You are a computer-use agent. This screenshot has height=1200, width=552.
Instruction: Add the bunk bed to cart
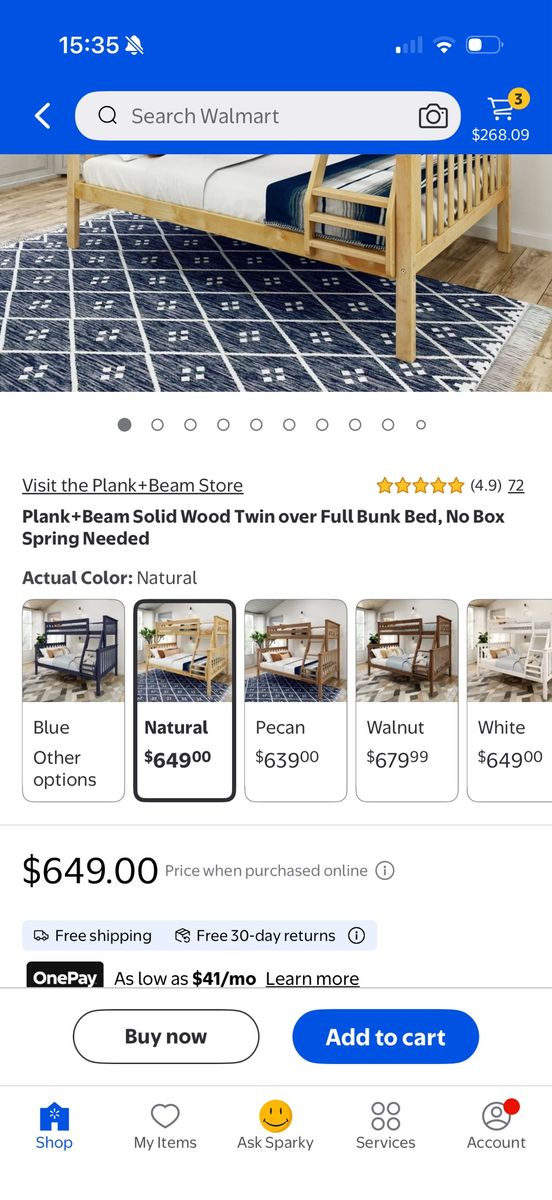[x=386, y=1037]
